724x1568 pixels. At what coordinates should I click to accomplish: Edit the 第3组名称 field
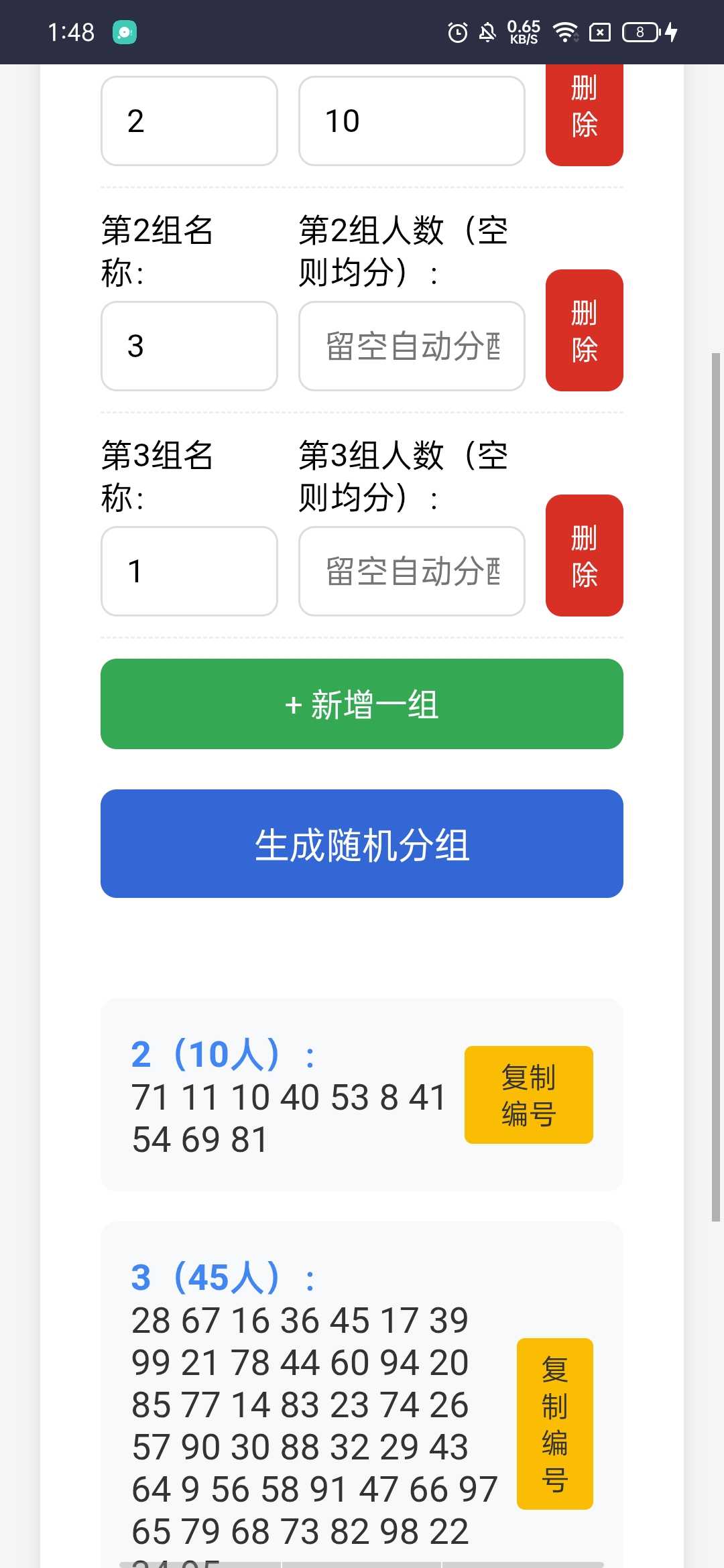point(189,571)
